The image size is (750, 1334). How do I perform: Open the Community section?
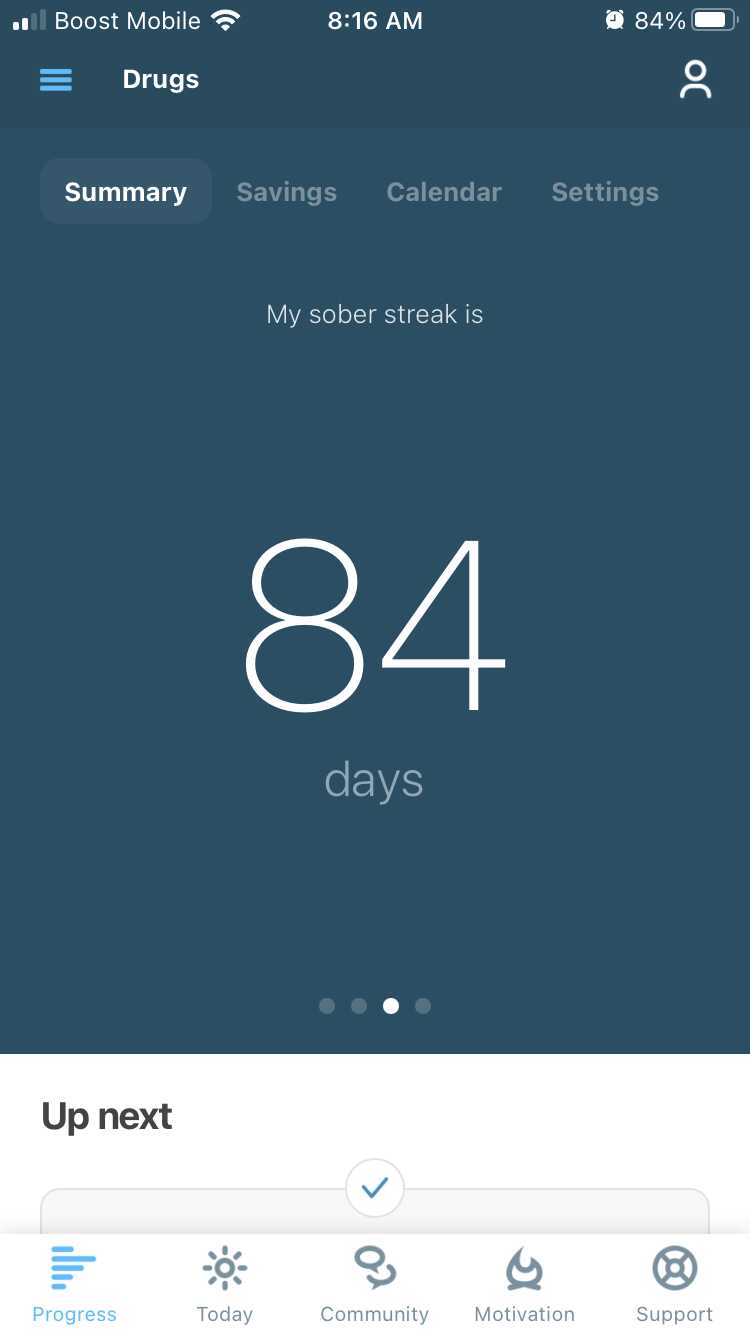[375, 1285]
